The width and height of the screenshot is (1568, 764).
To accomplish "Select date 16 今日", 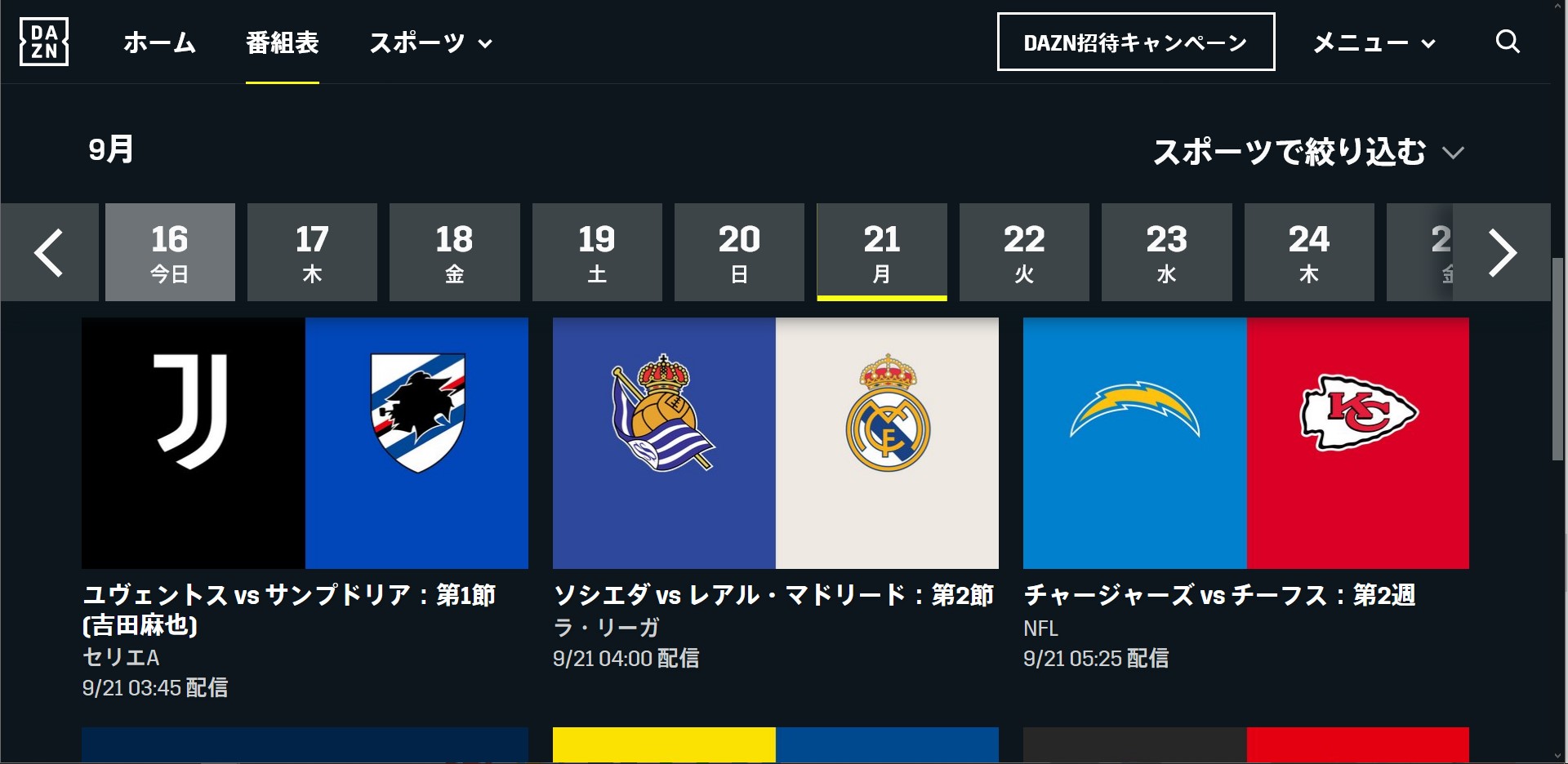I will 170,252.
